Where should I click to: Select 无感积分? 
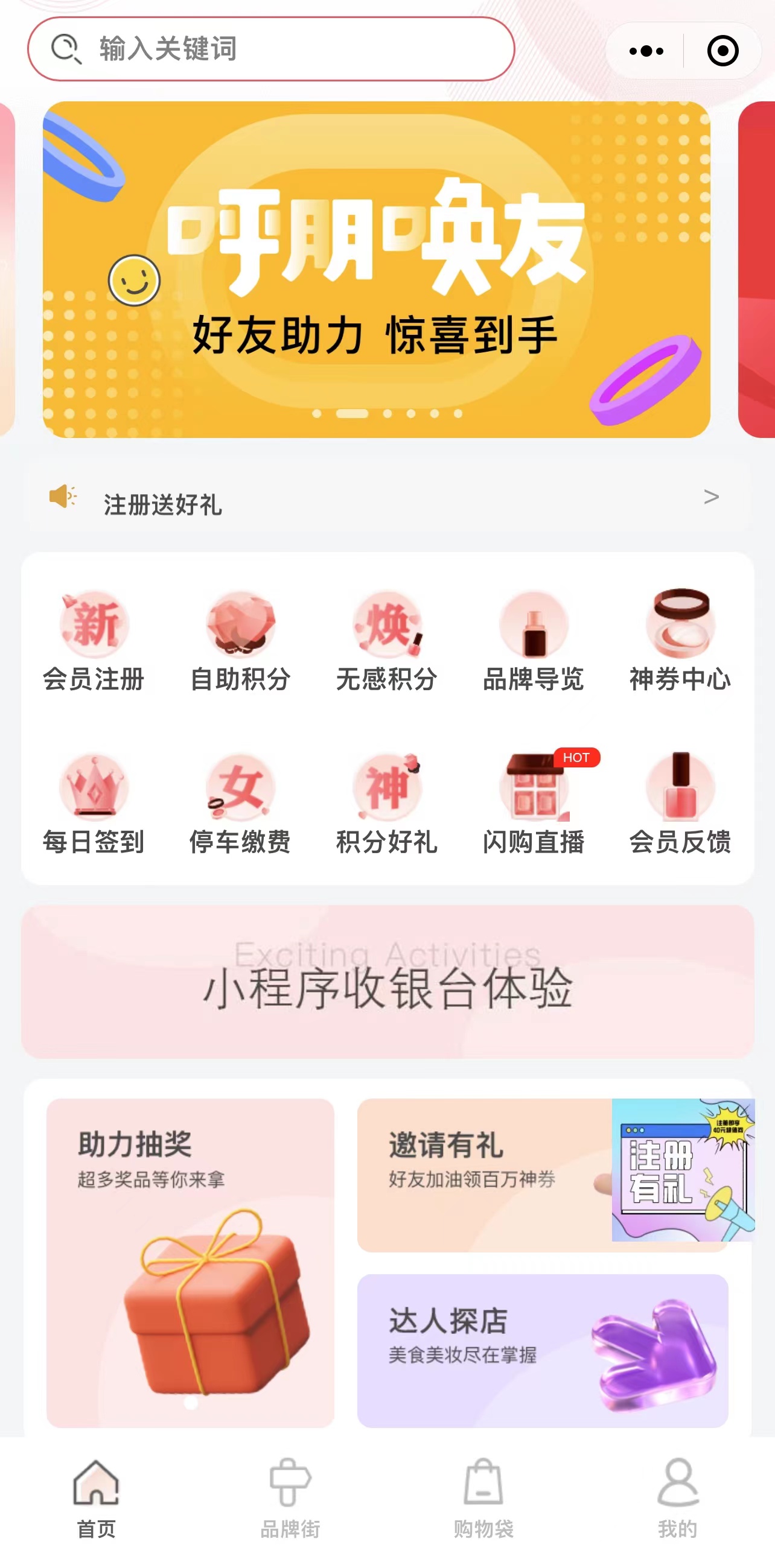[x=386, y=641]
